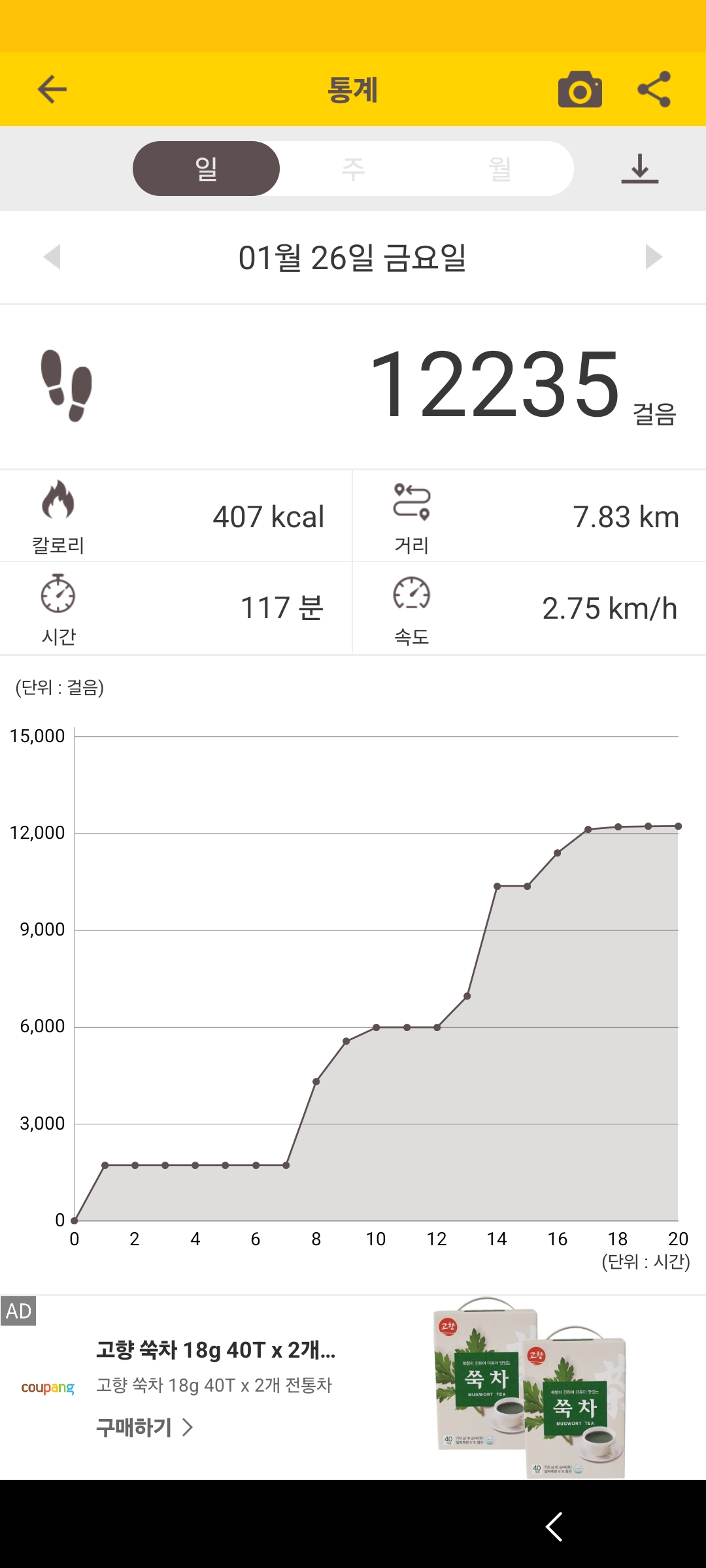Select the 일 (day) tab

point(207,169)
